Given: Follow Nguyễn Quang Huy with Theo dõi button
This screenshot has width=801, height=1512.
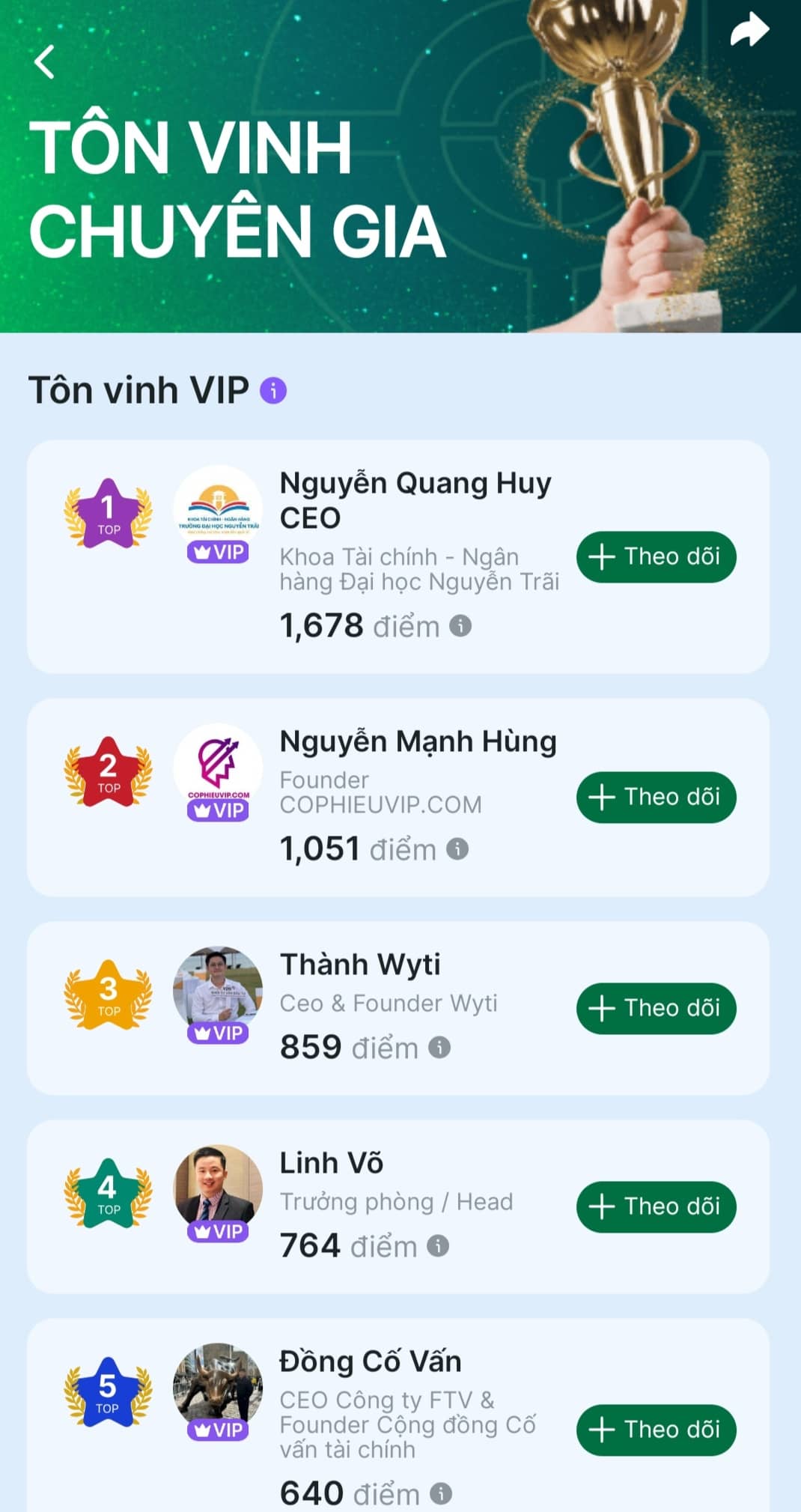Looking at the screenshot, I should [x=656, y=556].
